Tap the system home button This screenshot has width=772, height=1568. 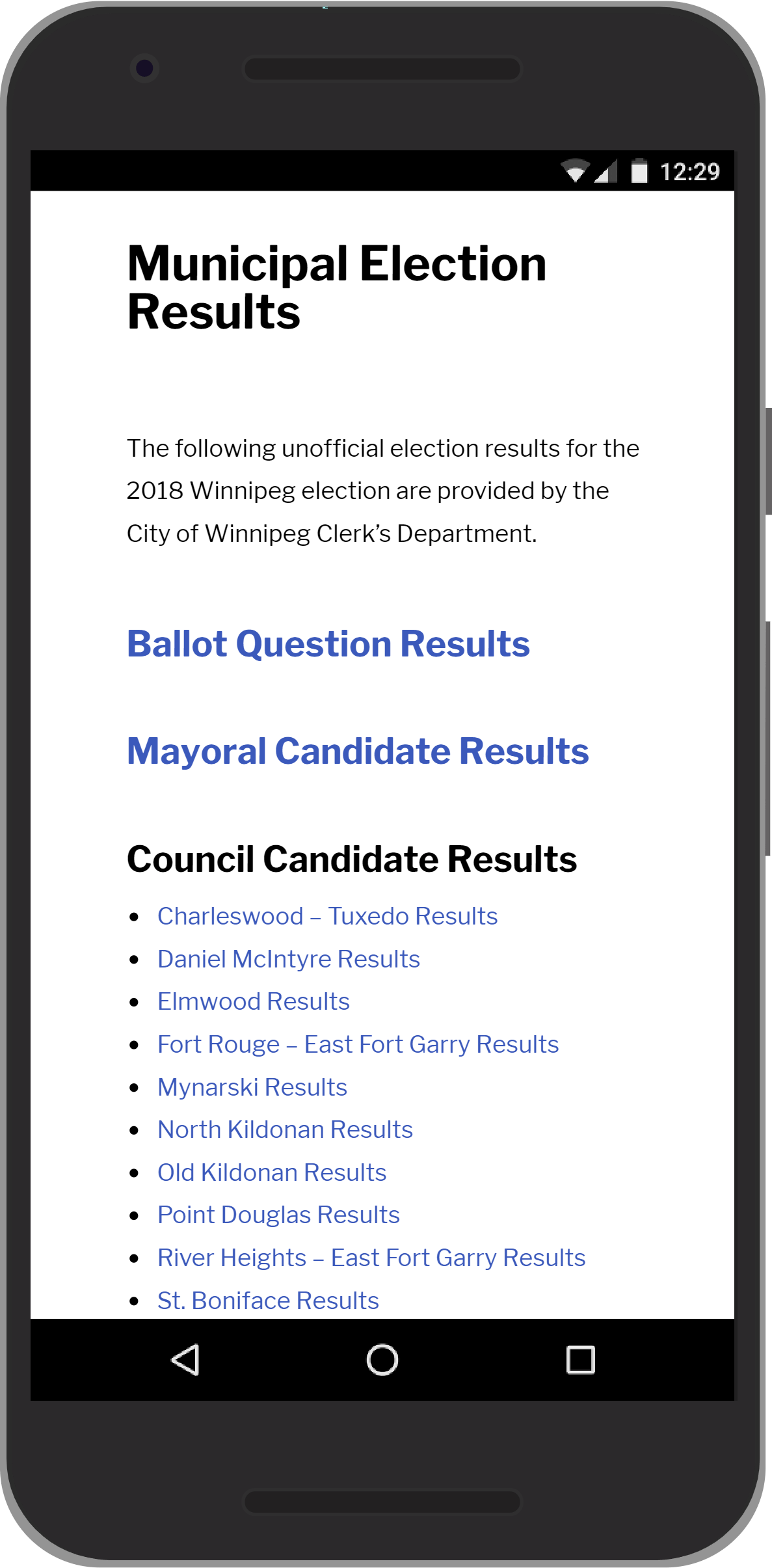point(382,1360)
